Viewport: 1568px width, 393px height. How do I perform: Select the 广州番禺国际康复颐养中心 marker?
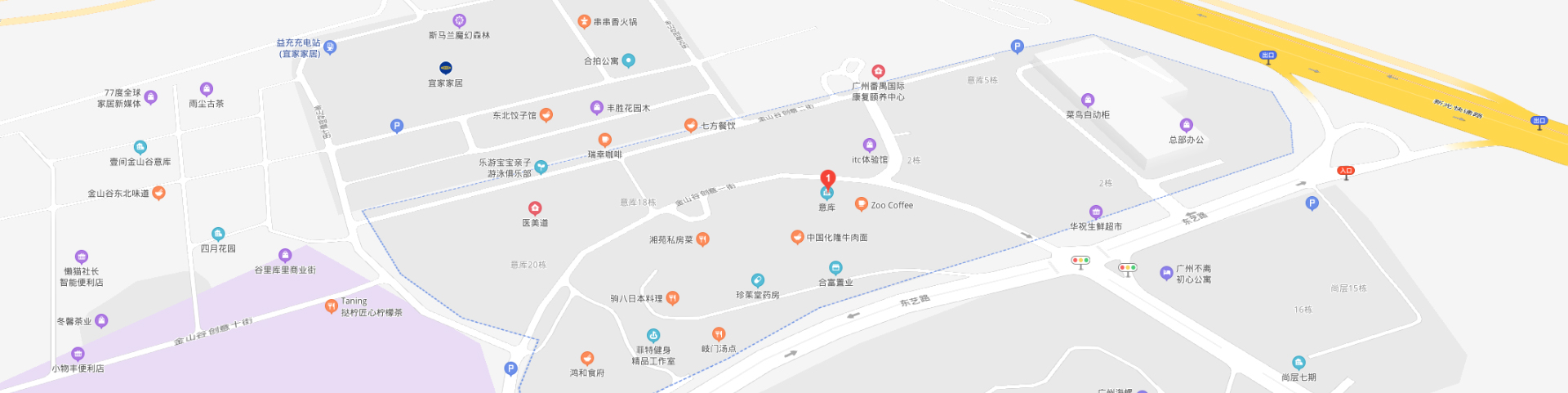click(878, 72)
